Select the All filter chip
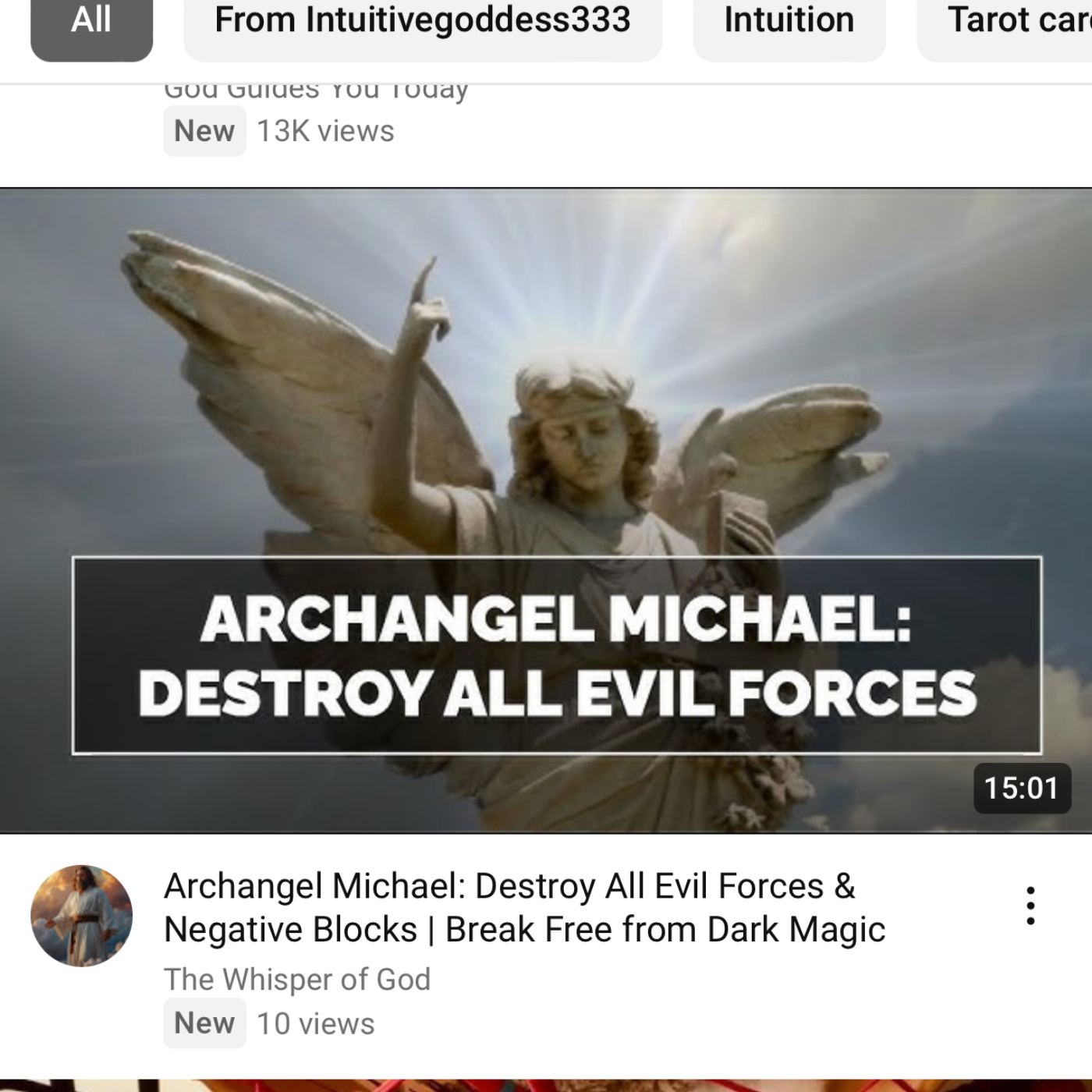The width and height of the screenshot is (1092, 1092). (91, 23)
